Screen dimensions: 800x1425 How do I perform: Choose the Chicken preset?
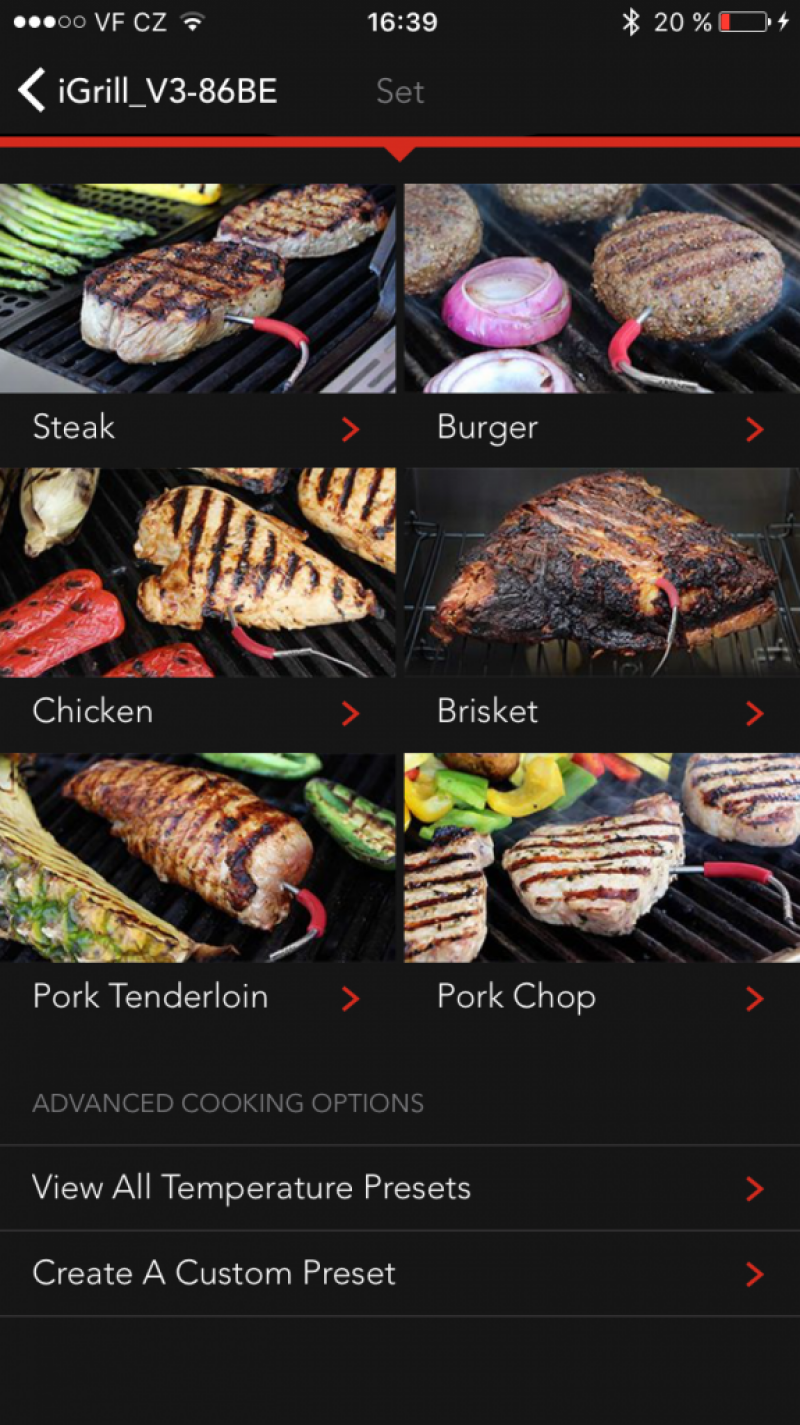pyautogui.click(x=197, y=608)
